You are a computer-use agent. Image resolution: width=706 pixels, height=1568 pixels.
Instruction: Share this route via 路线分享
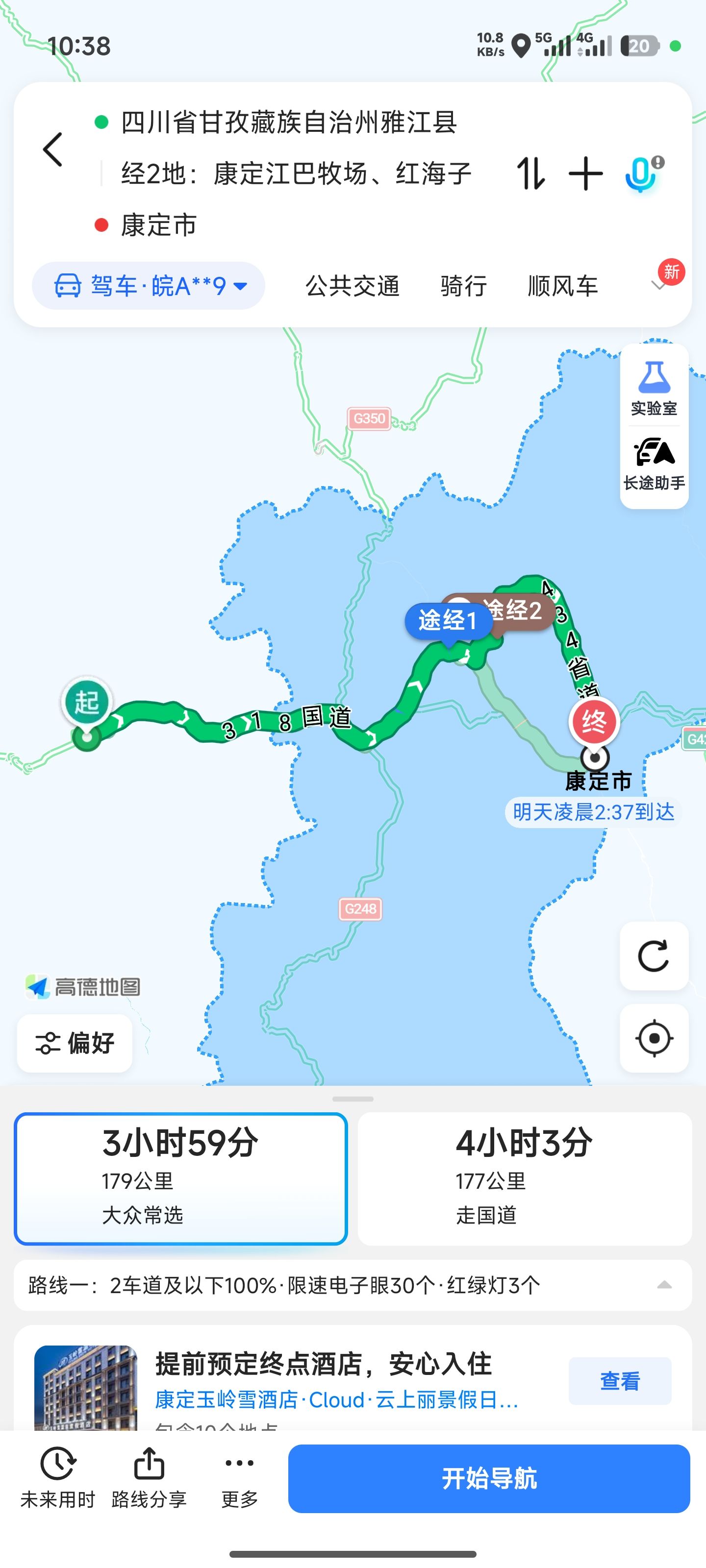pyautogui.click(x=149, y=1477)
